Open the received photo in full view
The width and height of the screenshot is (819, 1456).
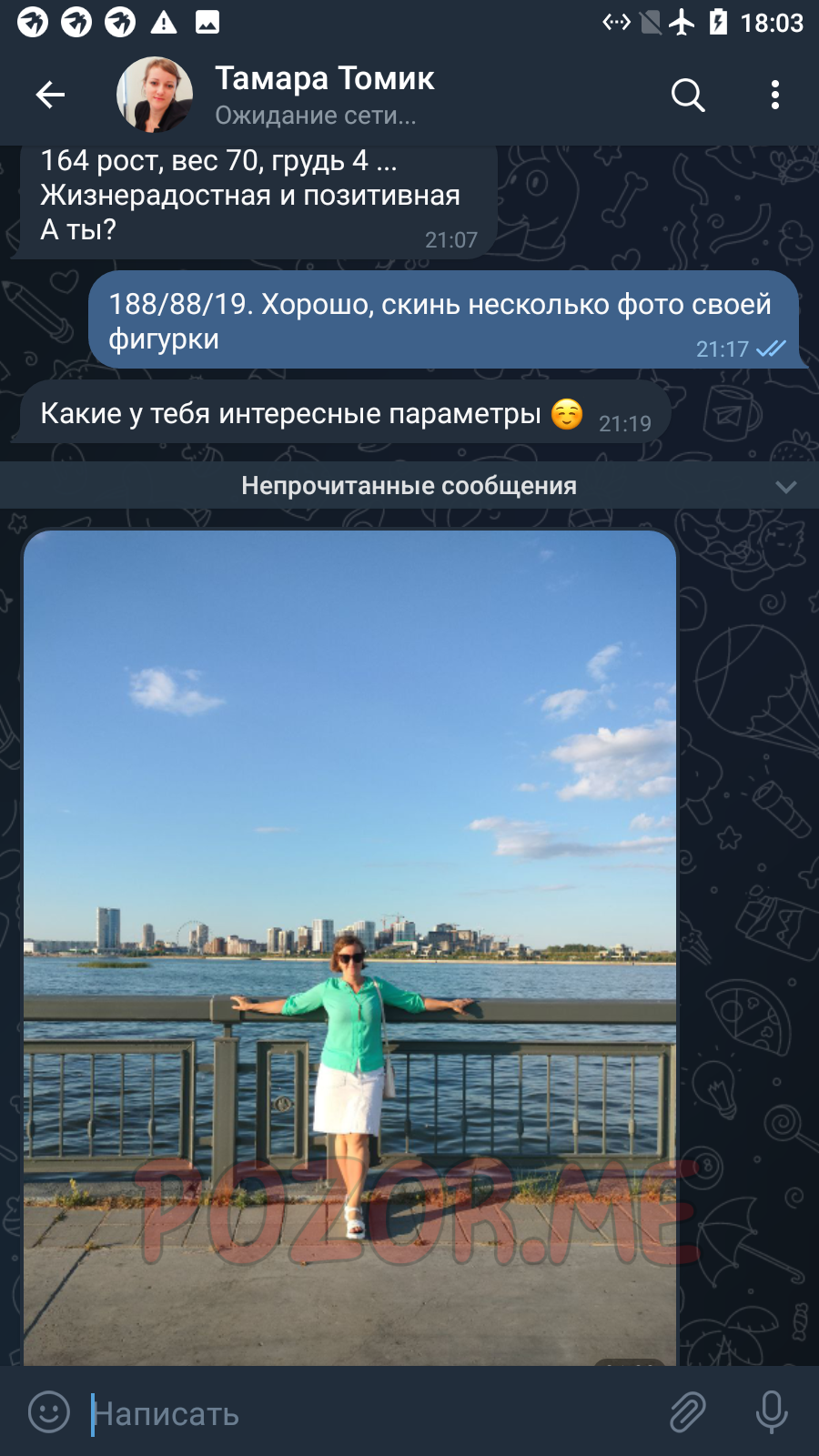(x=349, y=947)
